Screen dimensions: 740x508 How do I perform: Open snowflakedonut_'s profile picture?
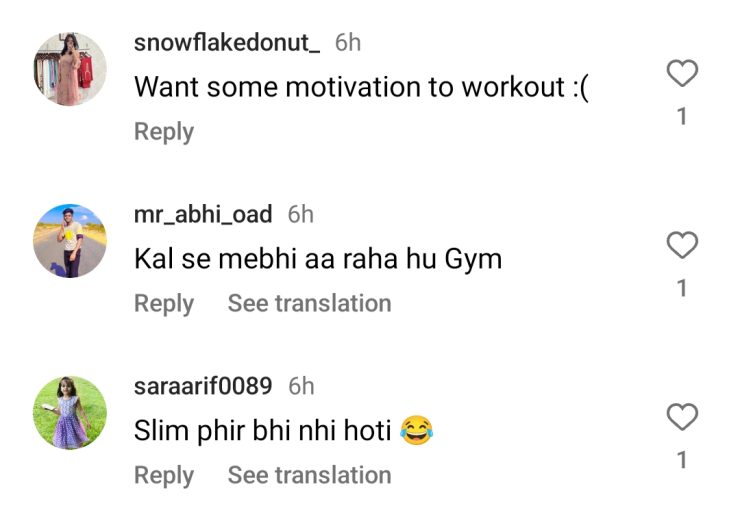click(x=70, y=69)
